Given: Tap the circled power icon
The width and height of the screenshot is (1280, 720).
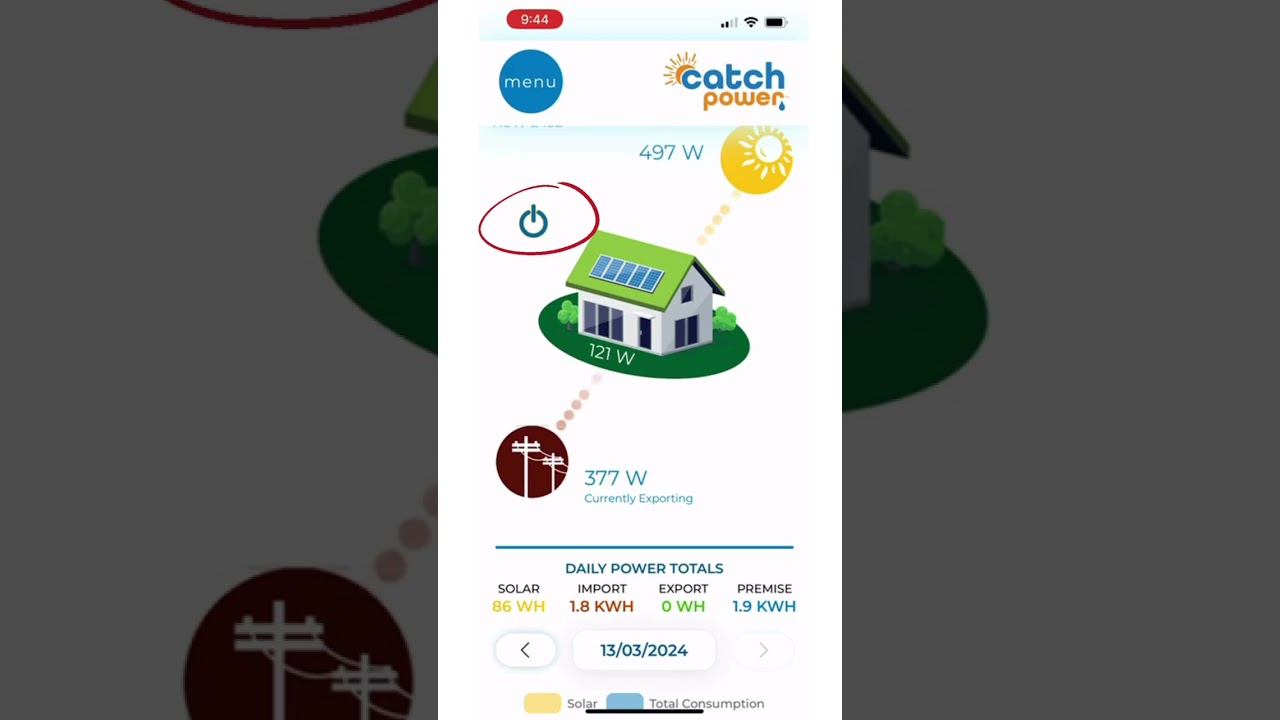Looking at the screenshot, I should (533, 221).
